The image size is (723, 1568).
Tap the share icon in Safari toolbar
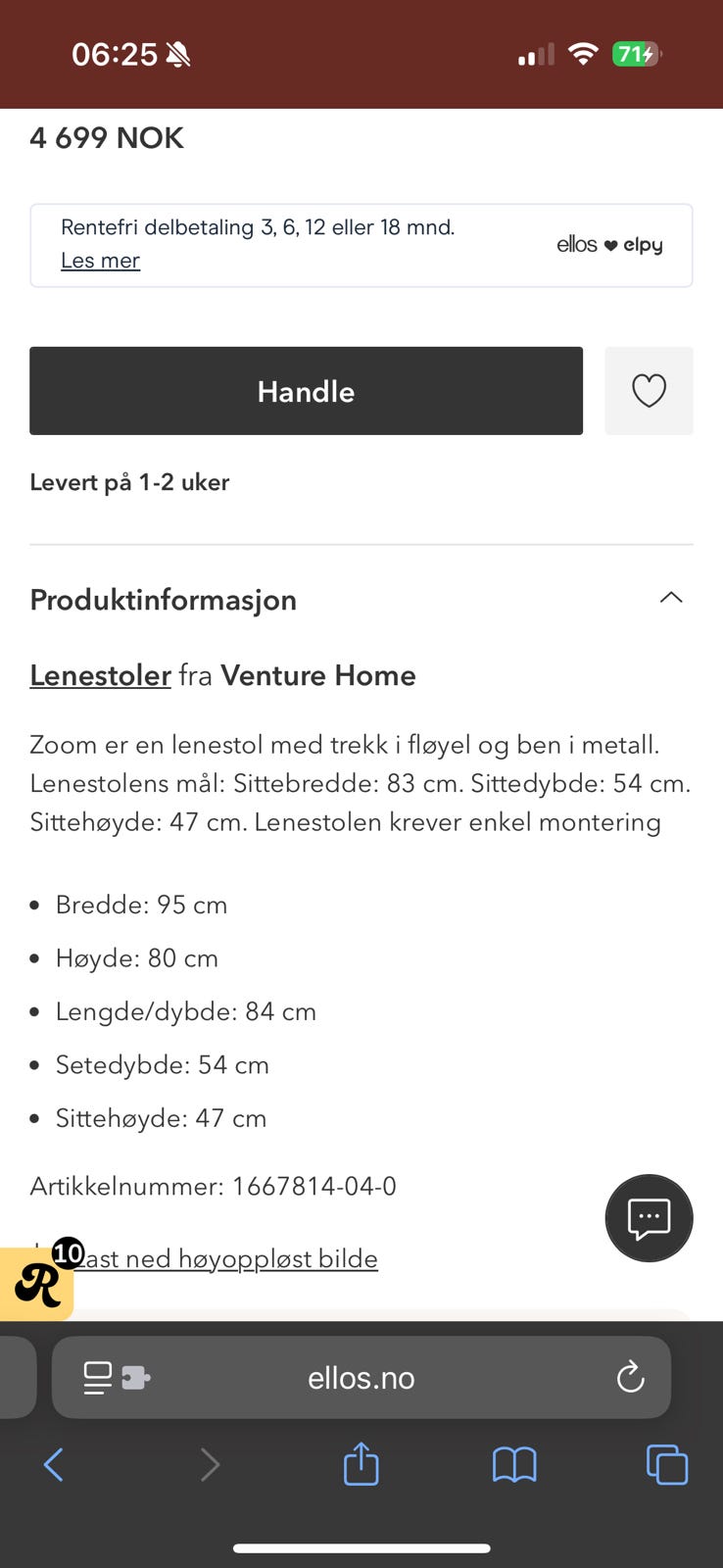click(x=361, y=1464)
